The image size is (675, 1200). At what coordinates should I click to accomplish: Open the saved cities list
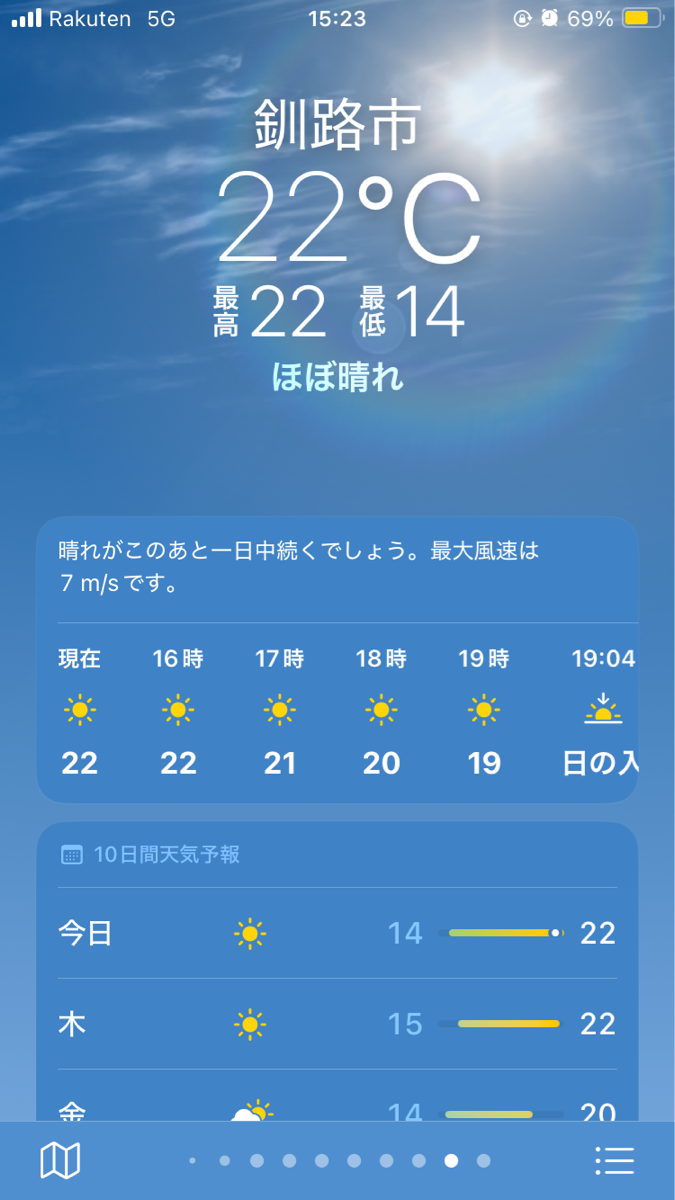coord(614,1160)
